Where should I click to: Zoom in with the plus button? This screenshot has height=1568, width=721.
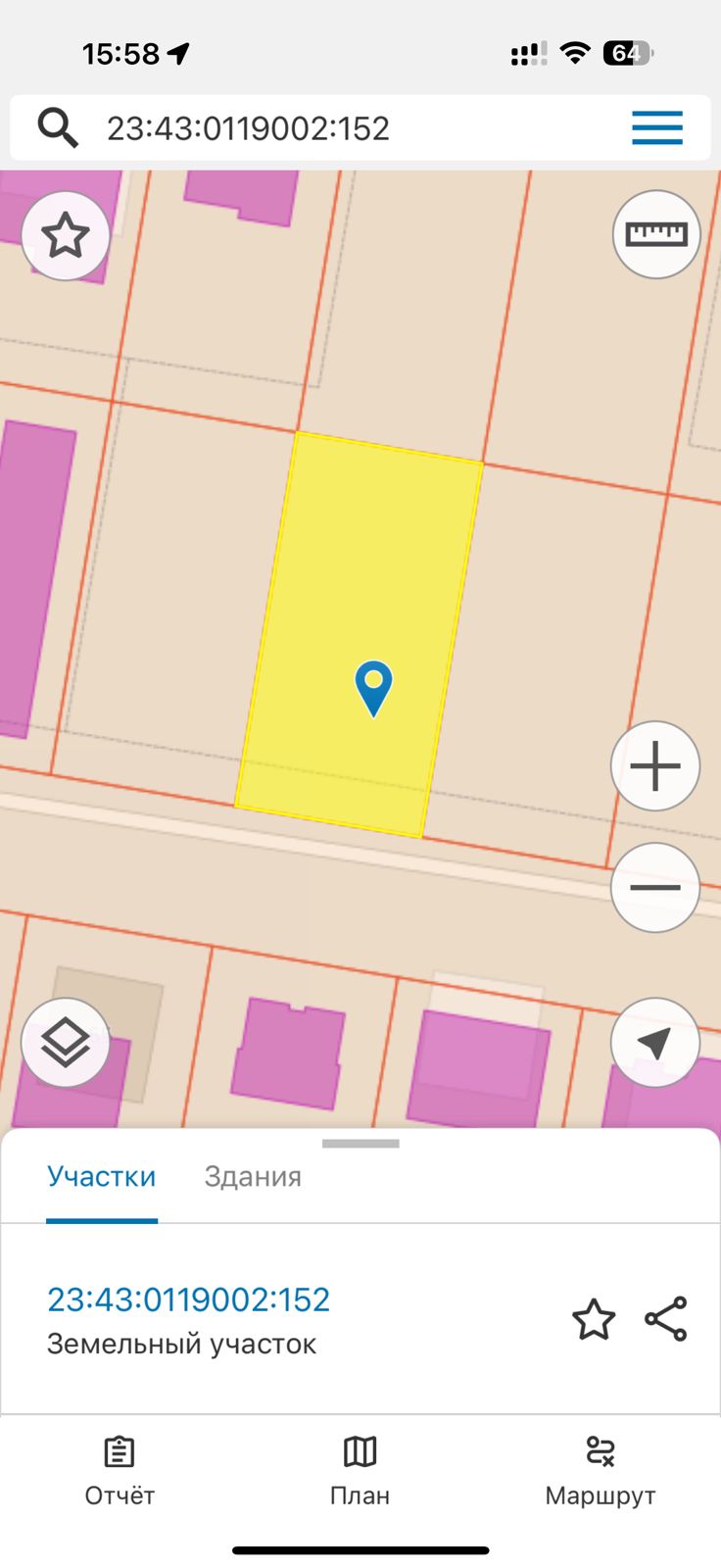(654, 766)
